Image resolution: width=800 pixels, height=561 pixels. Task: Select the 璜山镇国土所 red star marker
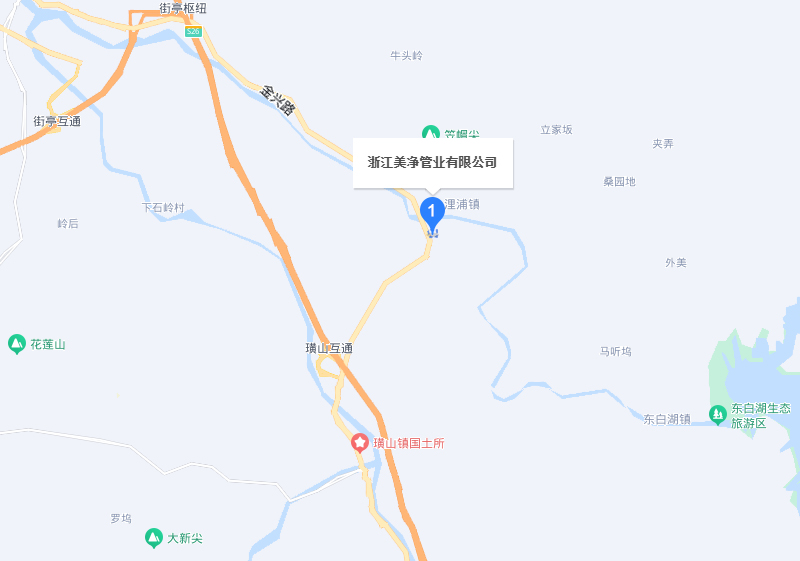tap(360, 443)
